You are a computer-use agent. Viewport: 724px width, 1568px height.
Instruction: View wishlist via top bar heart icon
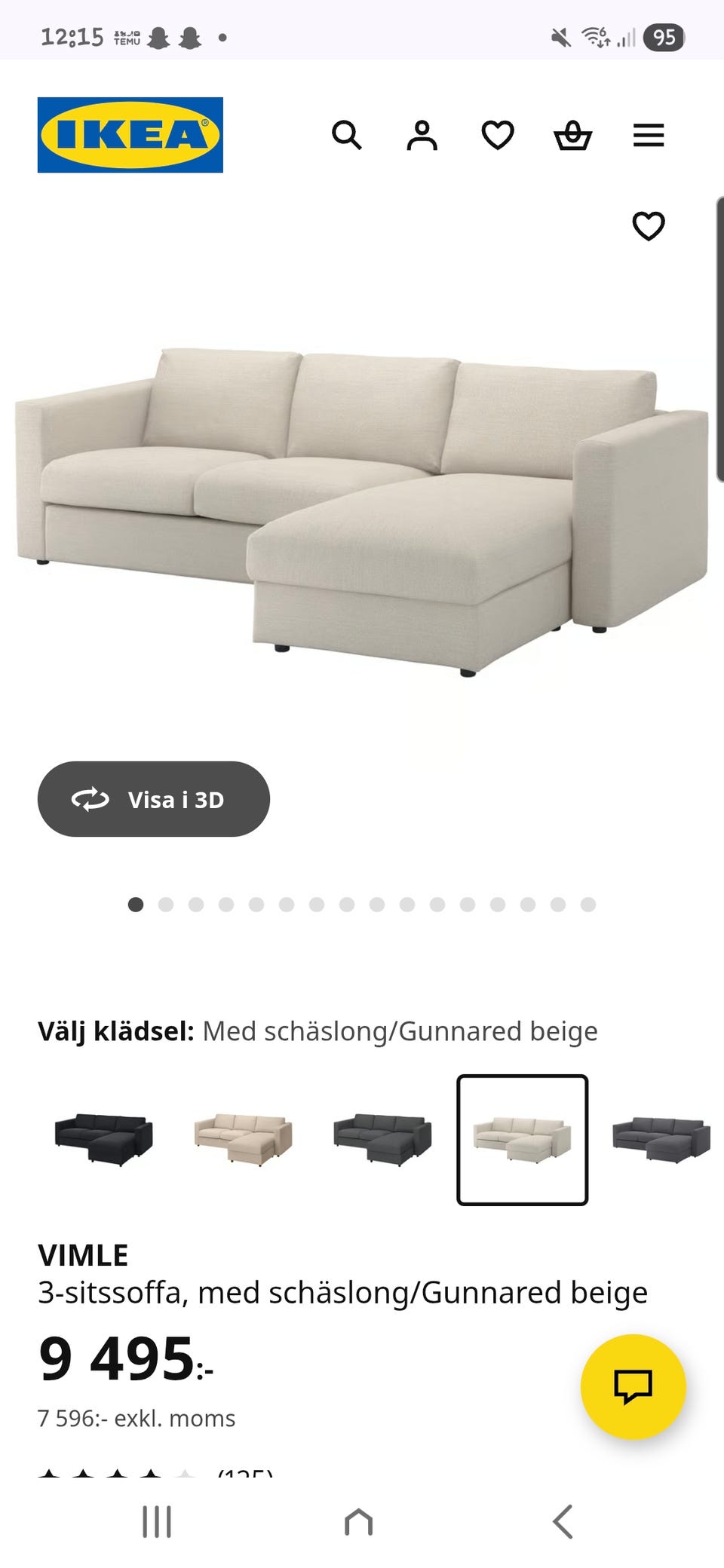[497, 136]
